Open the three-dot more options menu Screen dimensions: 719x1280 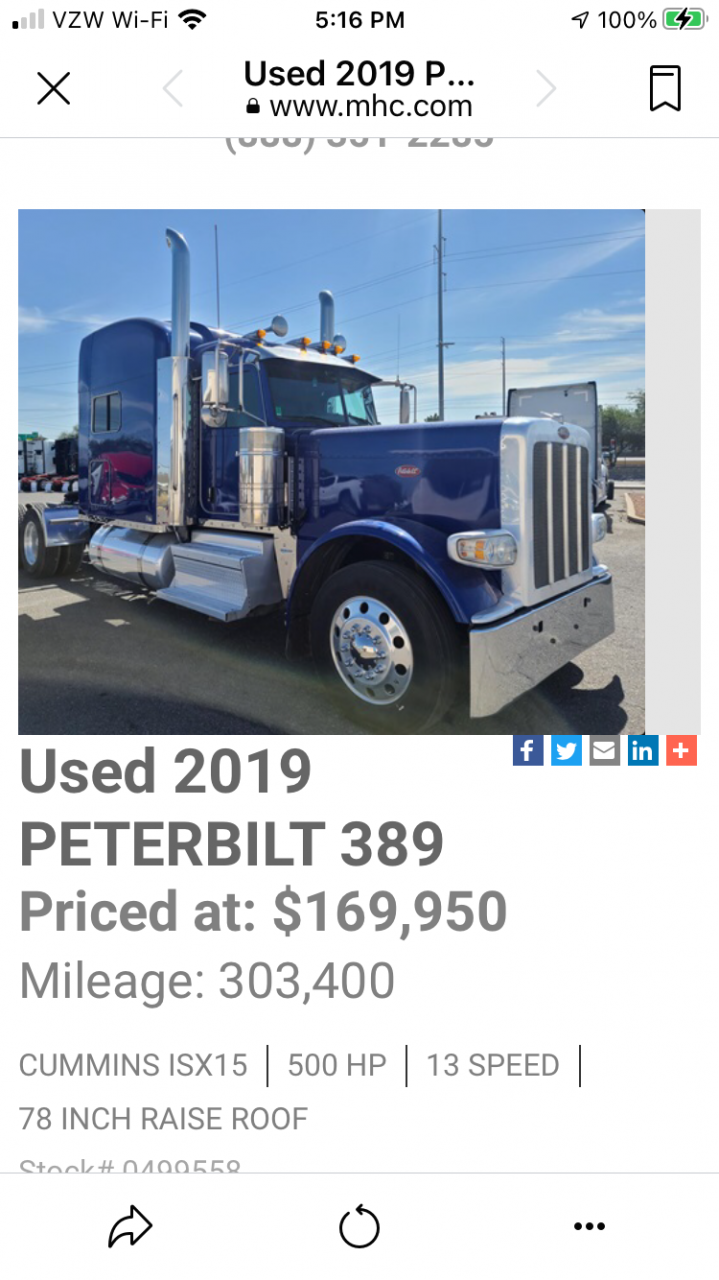click(x=589, y=1227)
